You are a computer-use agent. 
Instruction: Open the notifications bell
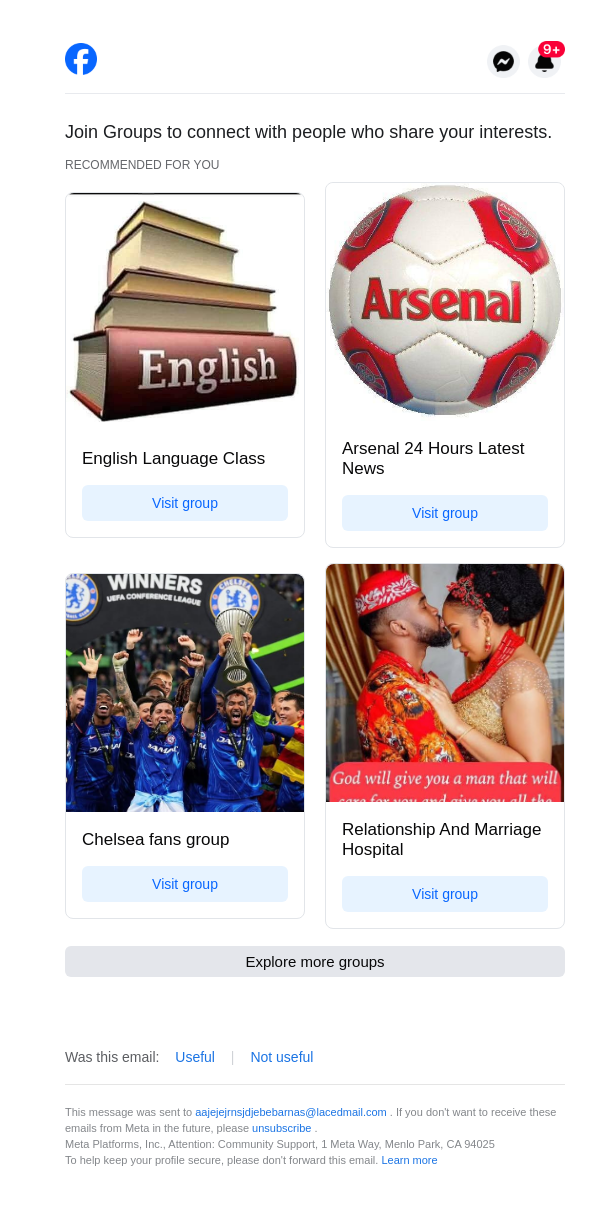544,62
